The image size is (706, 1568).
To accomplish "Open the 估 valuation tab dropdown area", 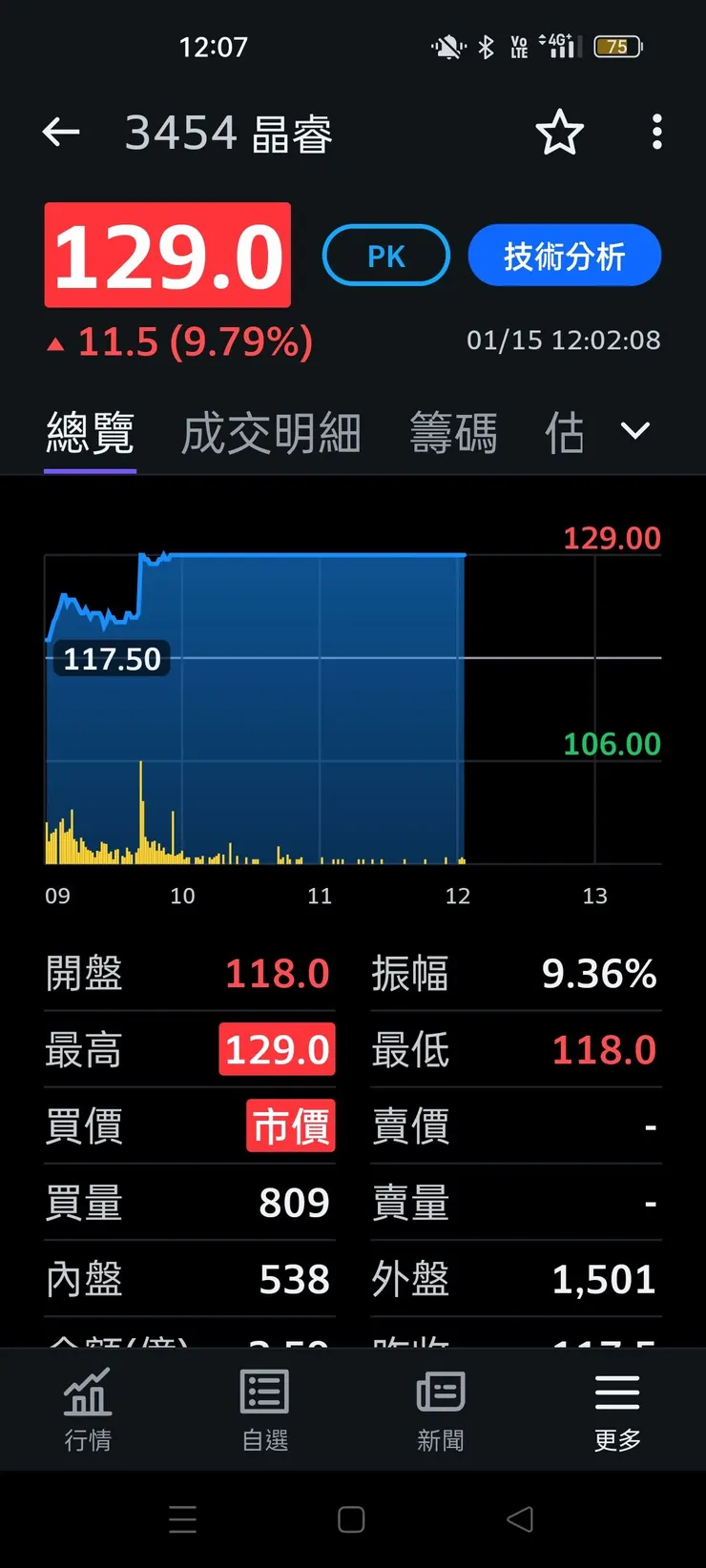I will 565,431.
